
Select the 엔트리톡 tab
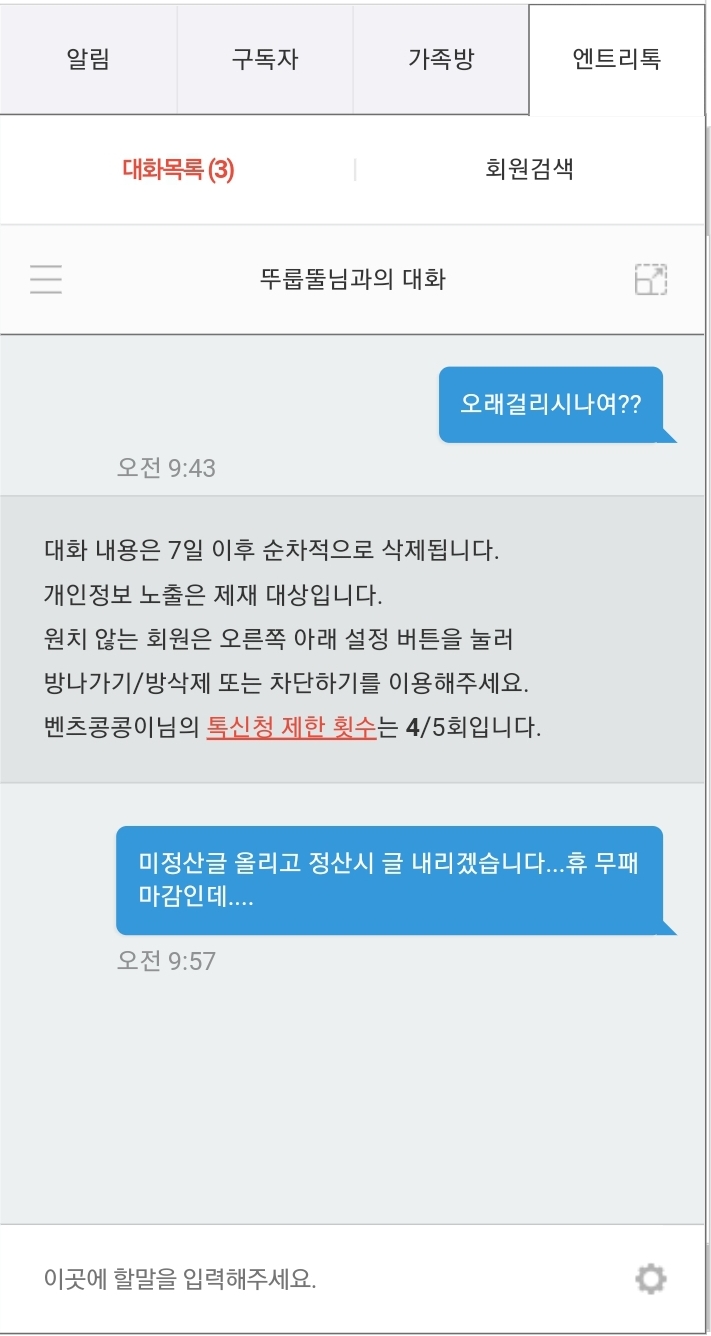[x=617, y=59]
